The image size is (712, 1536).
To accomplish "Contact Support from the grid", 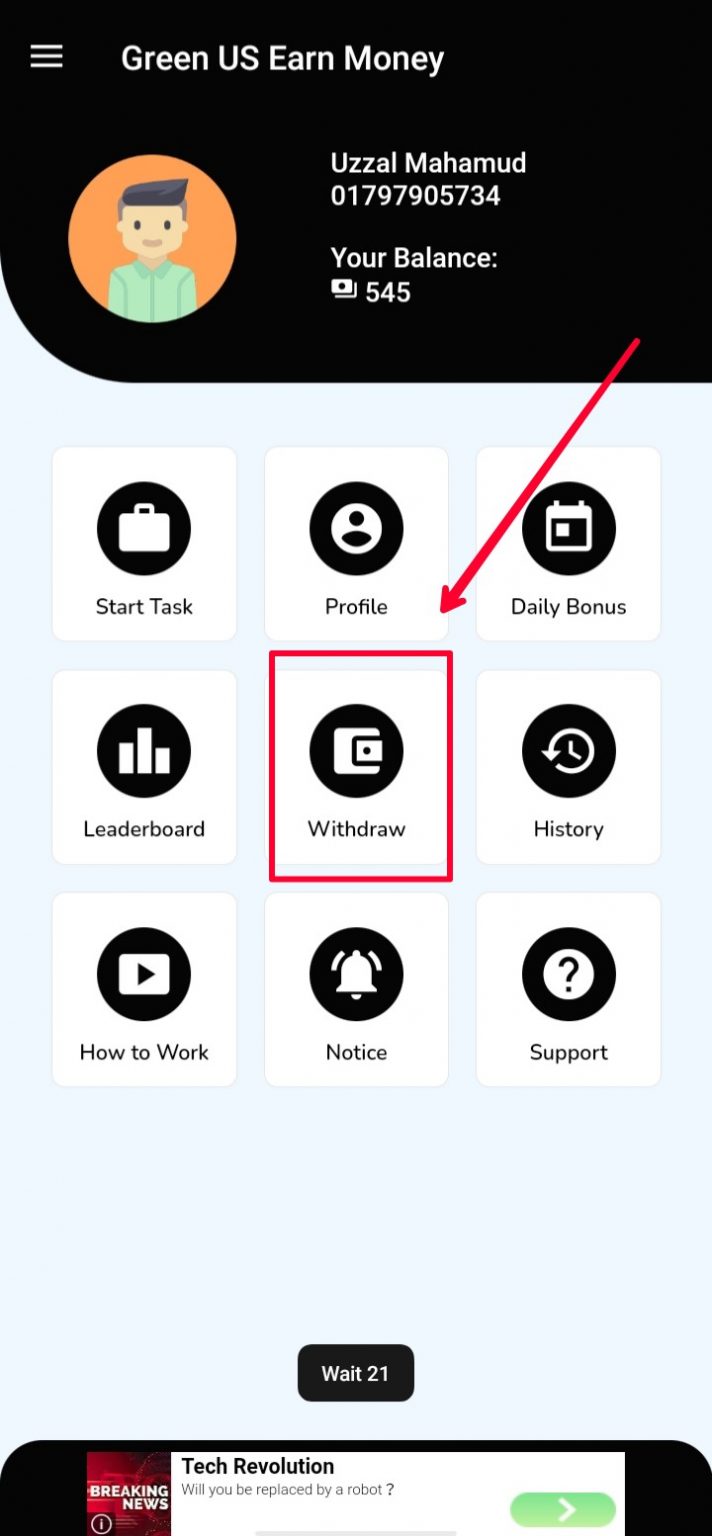I will coord(568,989).
